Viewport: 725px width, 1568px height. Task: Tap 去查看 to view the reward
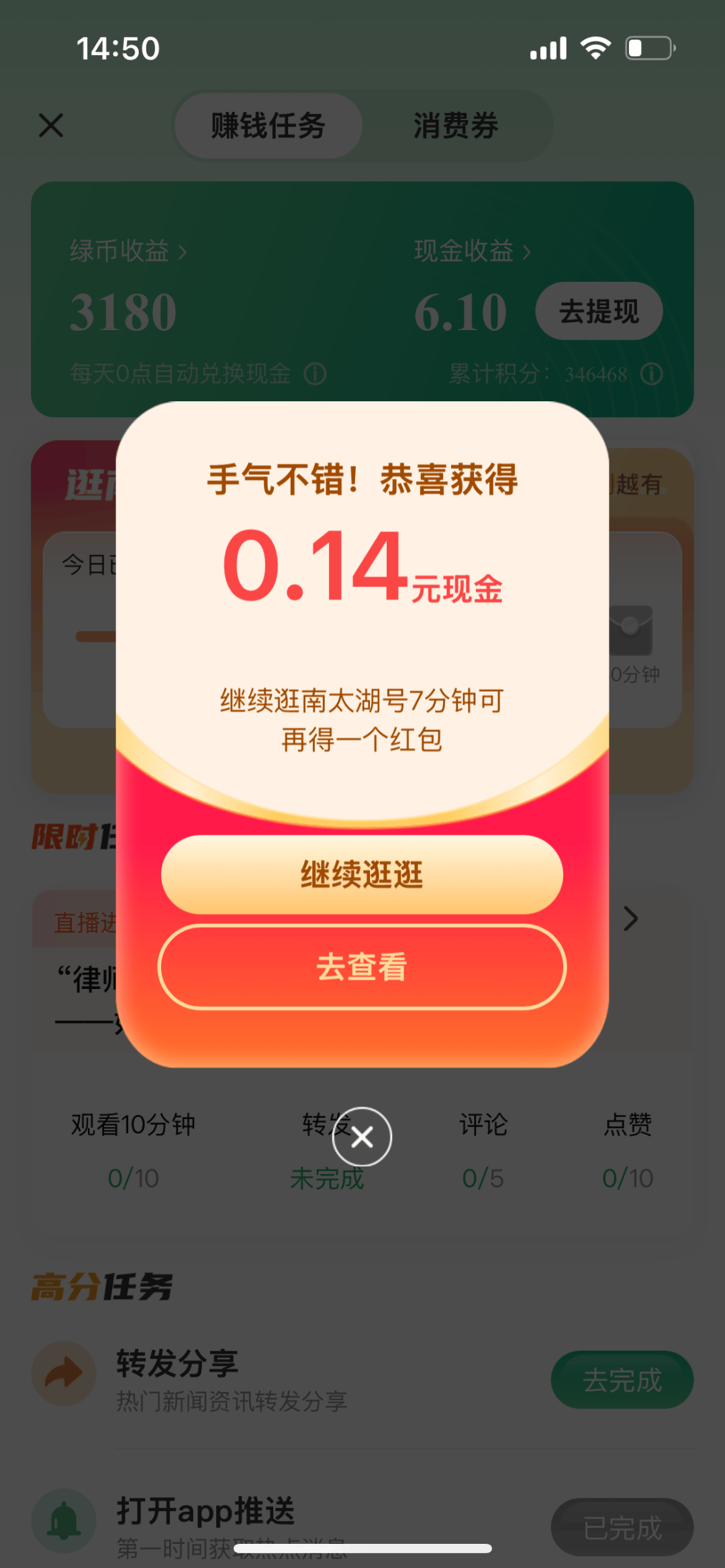click(362, 967)
